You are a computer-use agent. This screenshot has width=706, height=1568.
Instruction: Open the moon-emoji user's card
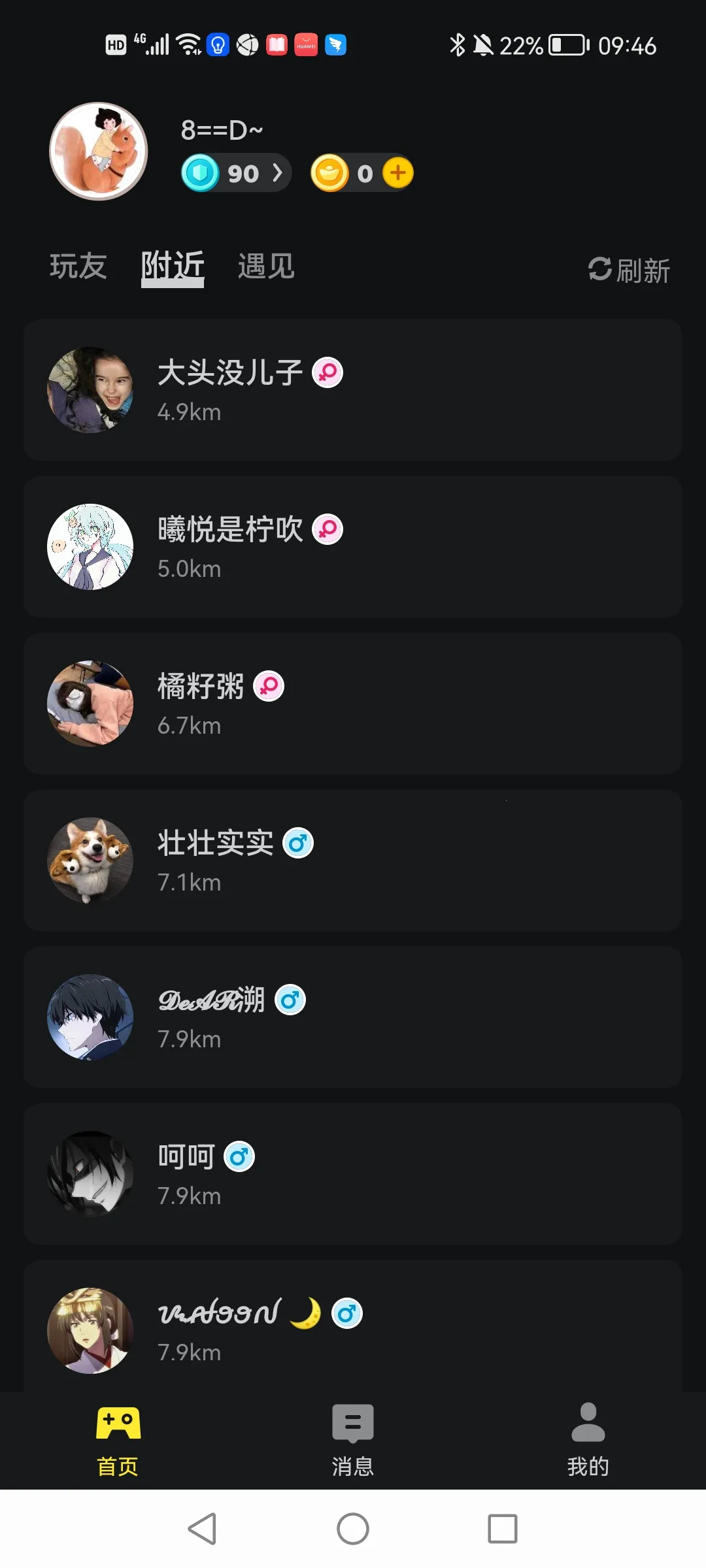pos(353,1326)
